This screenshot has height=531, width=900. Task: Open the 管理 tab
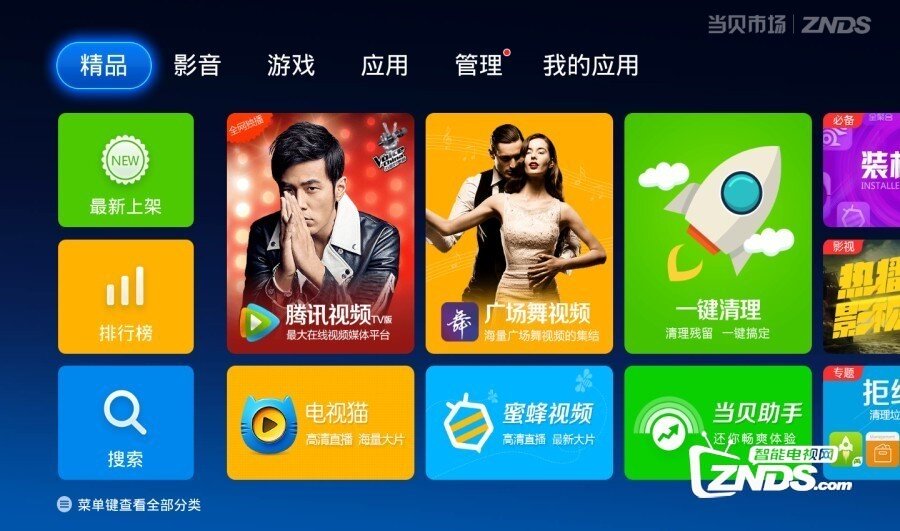[479, 66]
